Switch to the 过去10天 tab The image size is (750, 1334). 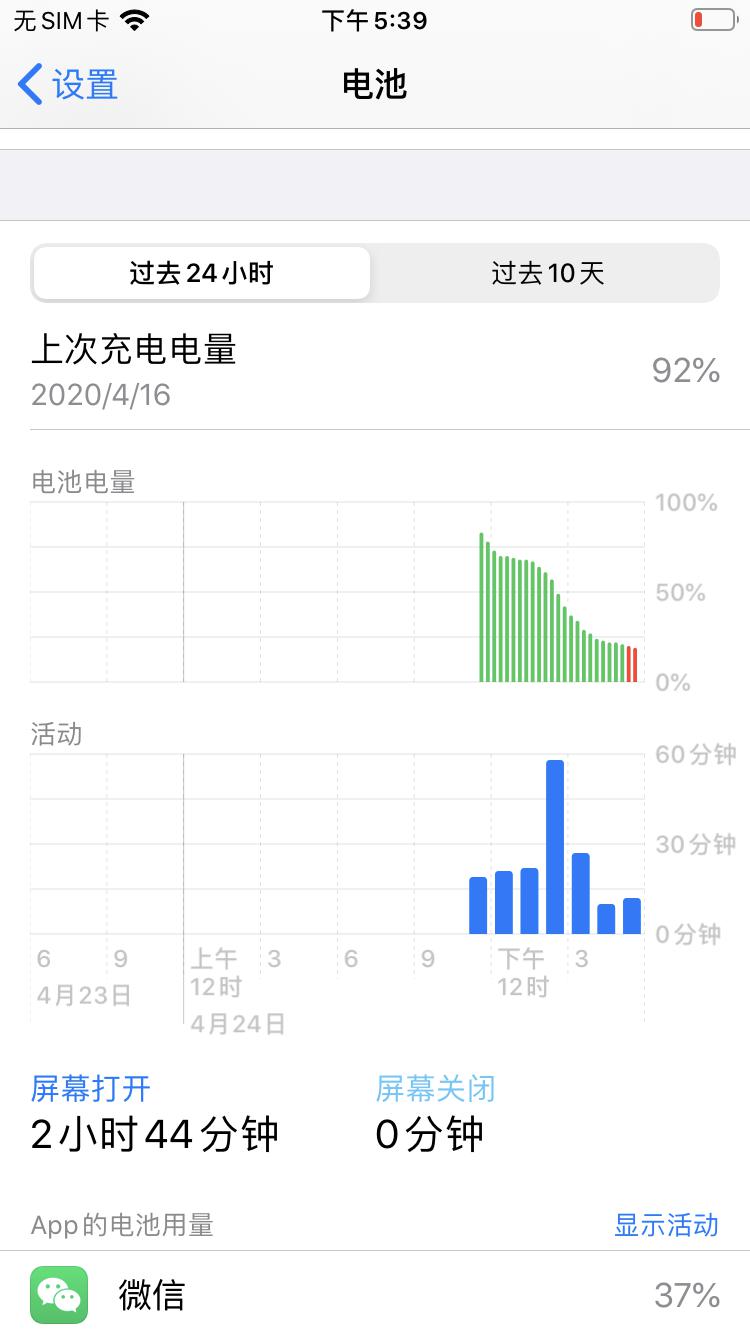pos(546,273)
